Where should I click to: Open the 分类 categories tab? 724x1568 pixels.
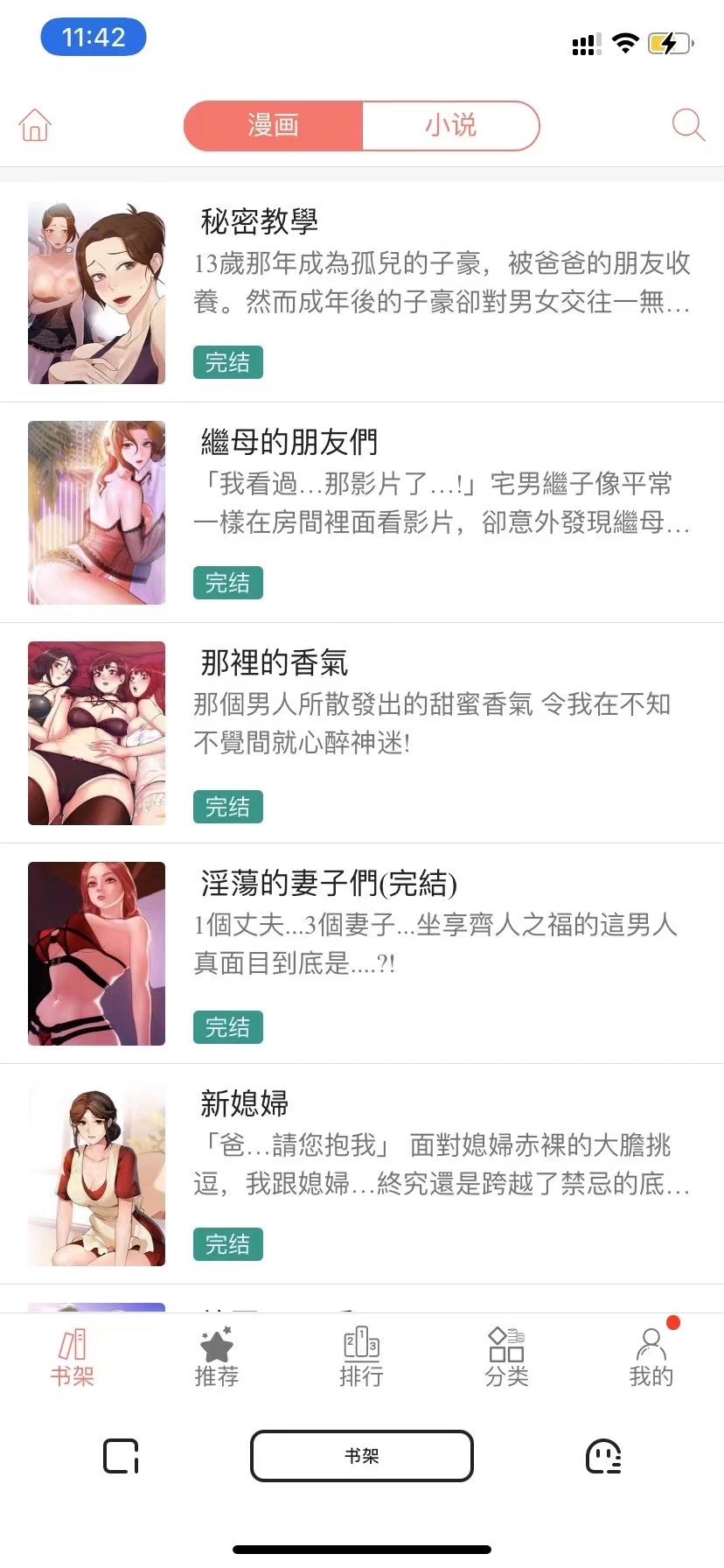pos(506,1358)
